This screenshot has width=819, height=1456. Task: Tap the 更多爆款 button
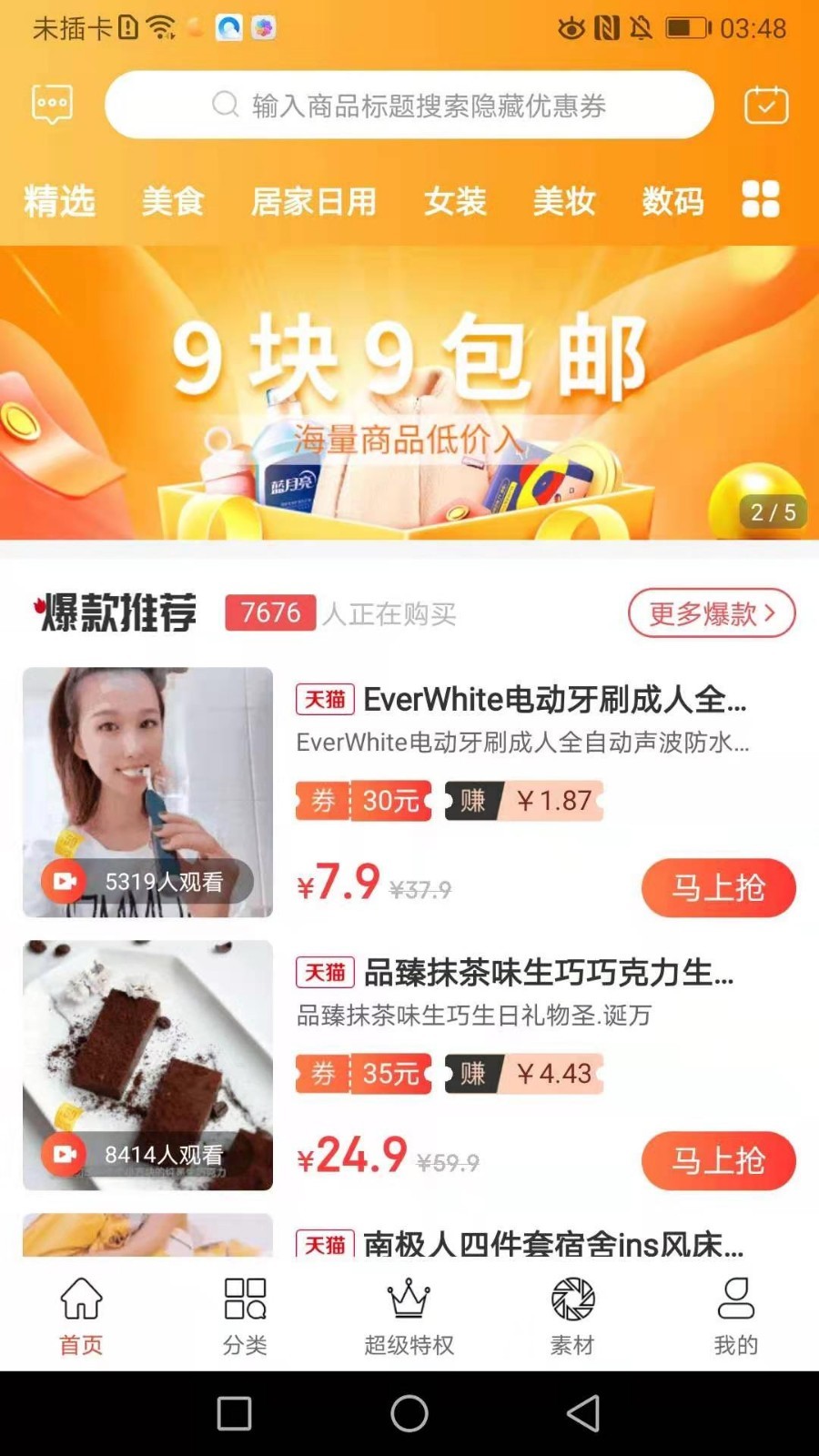pyautogui.click(x=712, y=613)
